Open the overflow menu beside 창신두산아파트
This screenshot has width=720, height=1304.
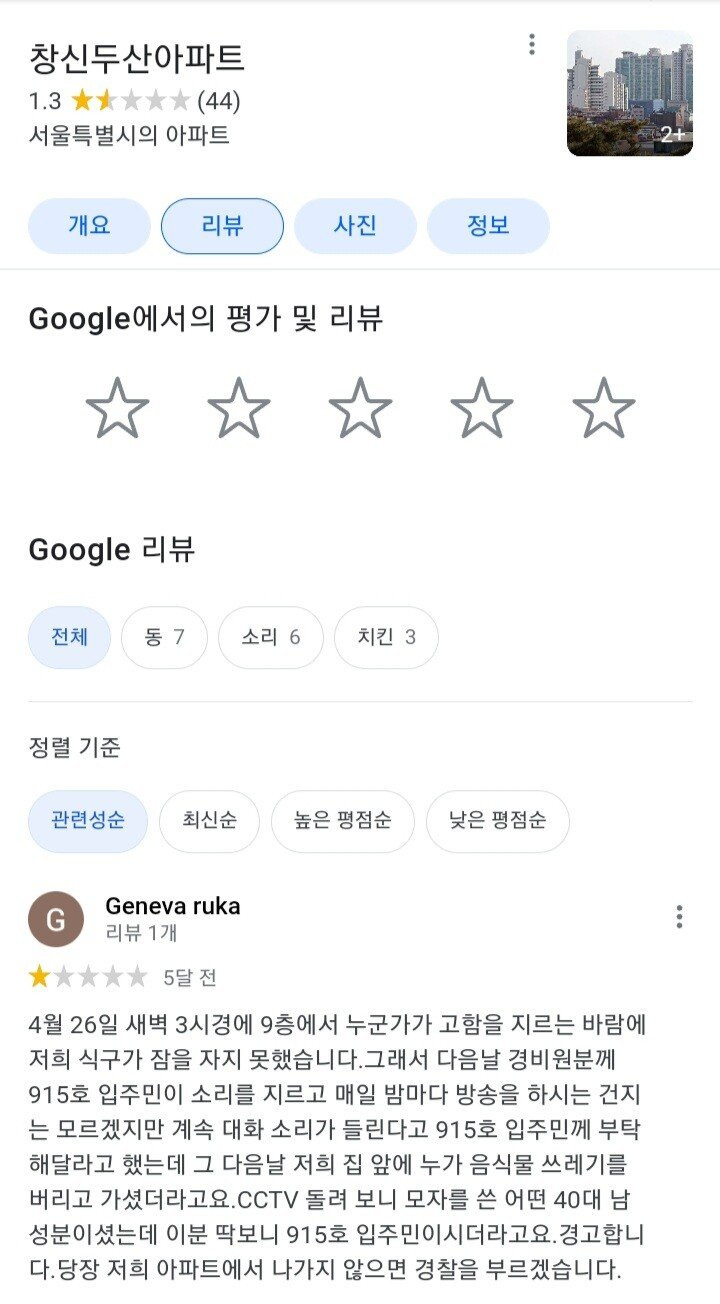[532, 44]
